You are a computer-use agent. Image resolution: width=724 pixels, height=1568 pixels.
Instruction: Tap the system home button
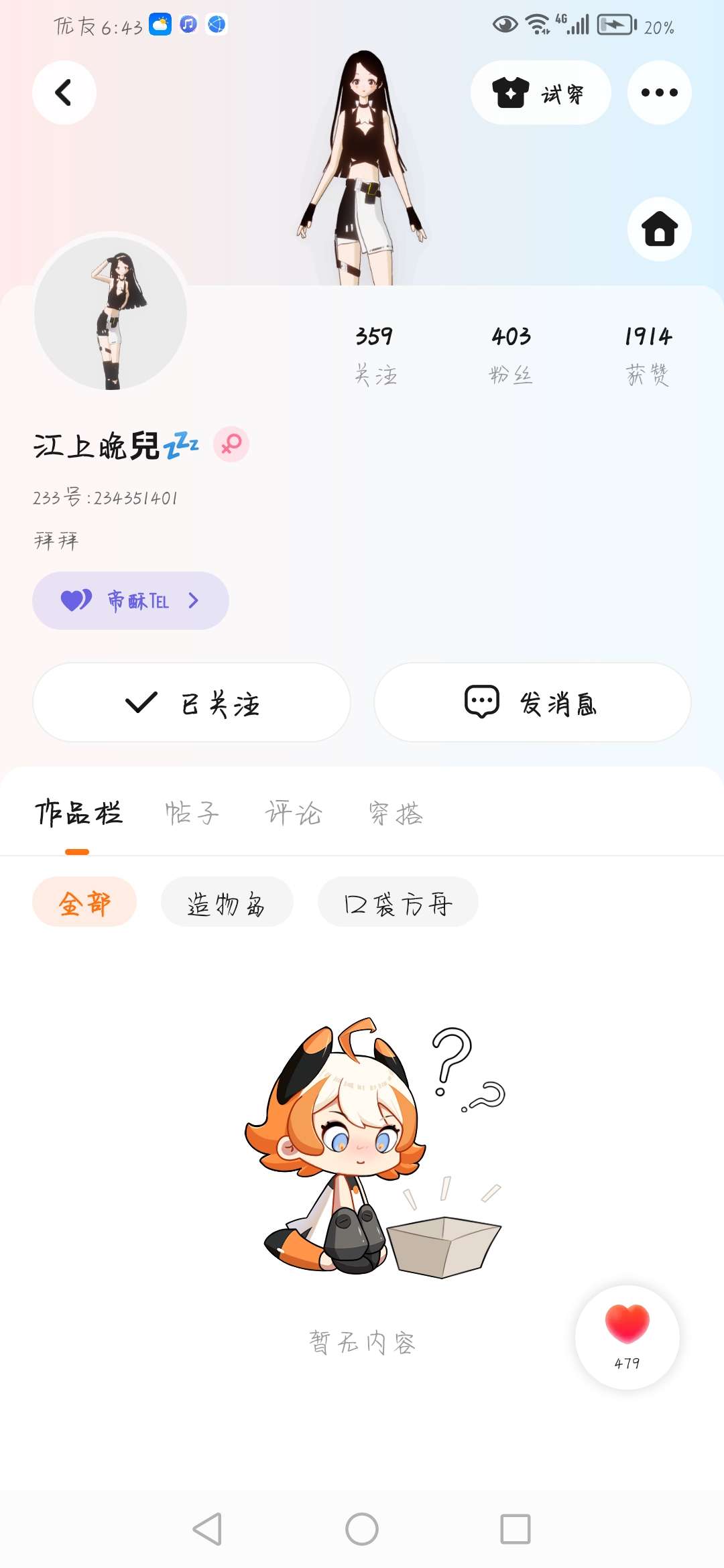[362, 1529]
